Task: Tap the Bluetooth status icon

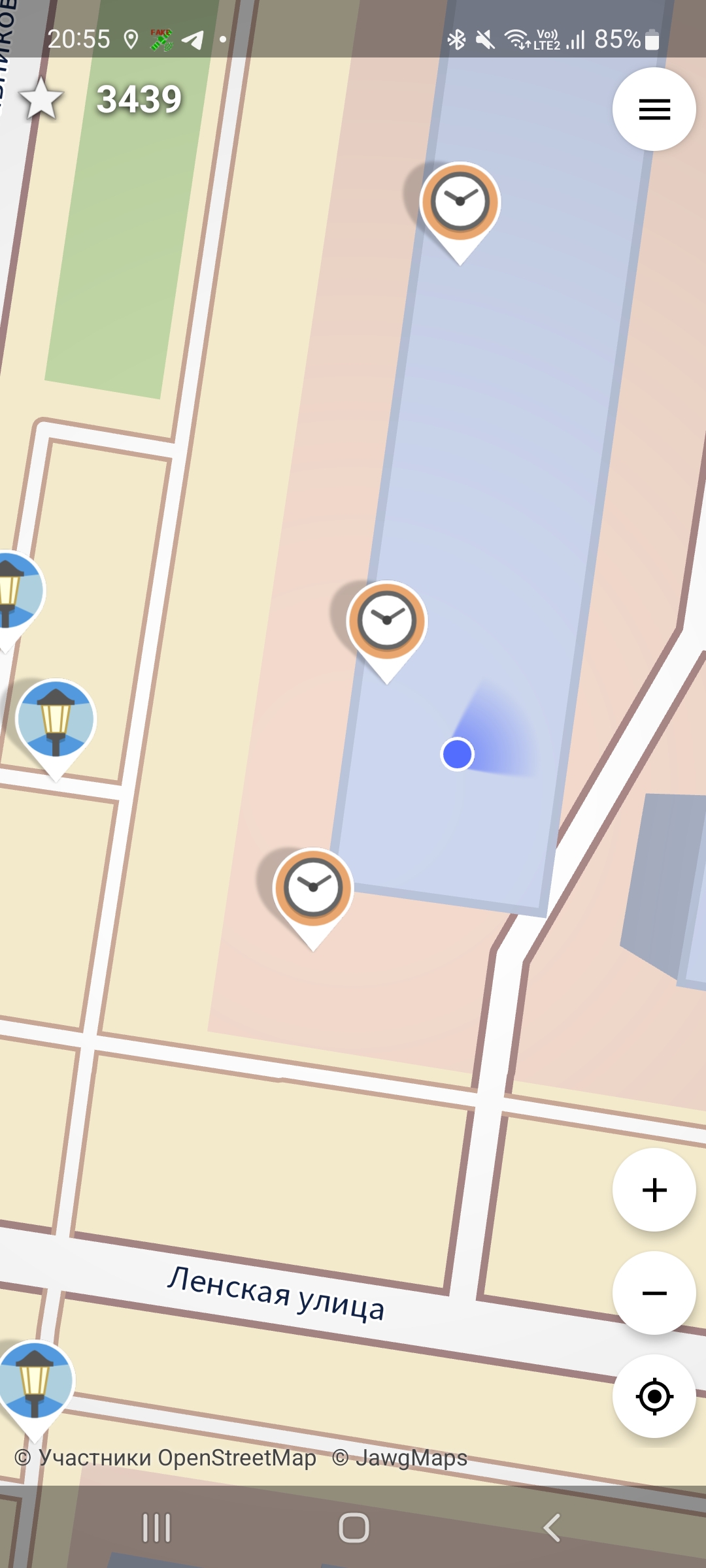Action: (x=456, y=39)
